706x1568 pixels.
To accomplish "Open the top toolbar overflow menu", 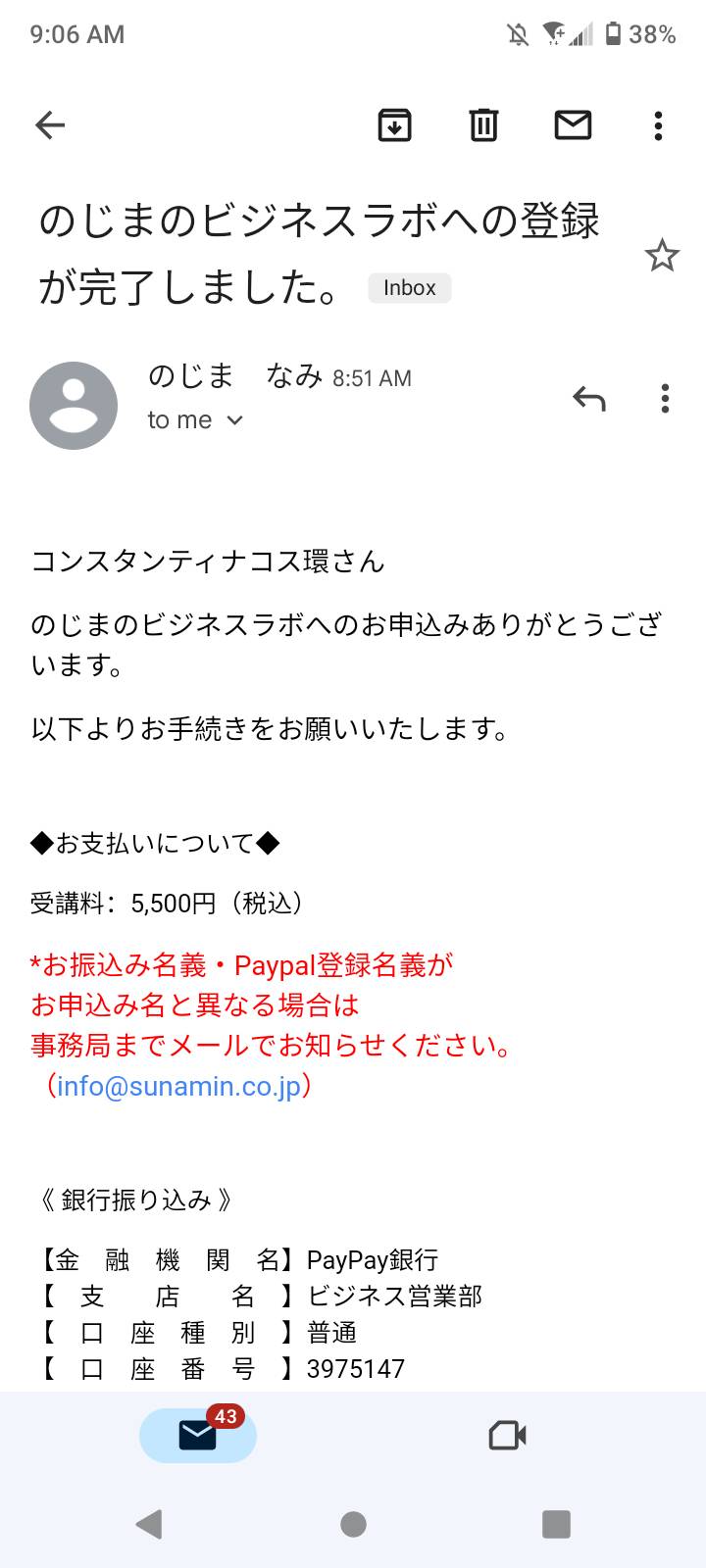I will [659, 125].
